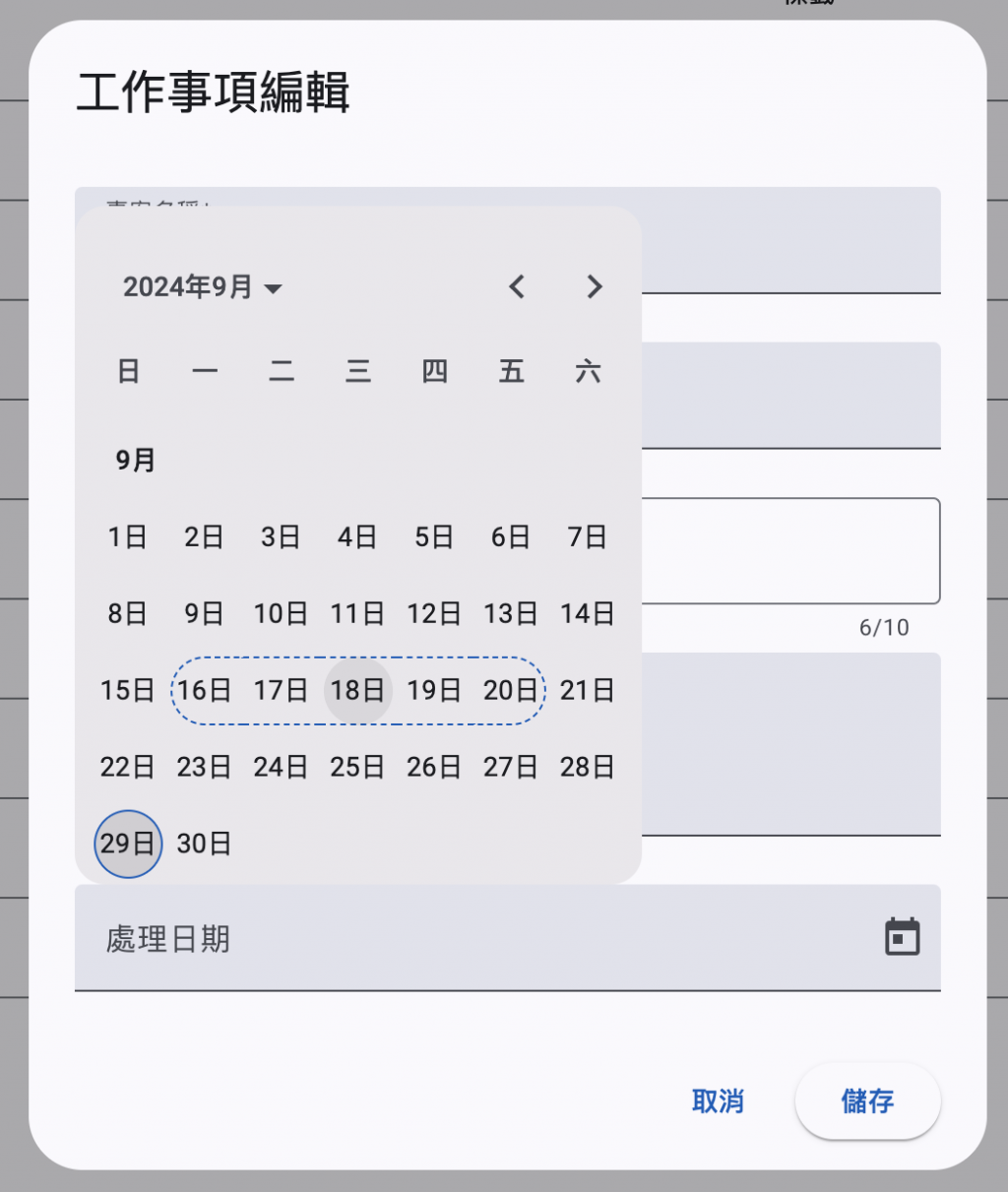Open the calendar icon in 處理日期
Screen dimensions: 1008x1192
click(x=902, y=937)
